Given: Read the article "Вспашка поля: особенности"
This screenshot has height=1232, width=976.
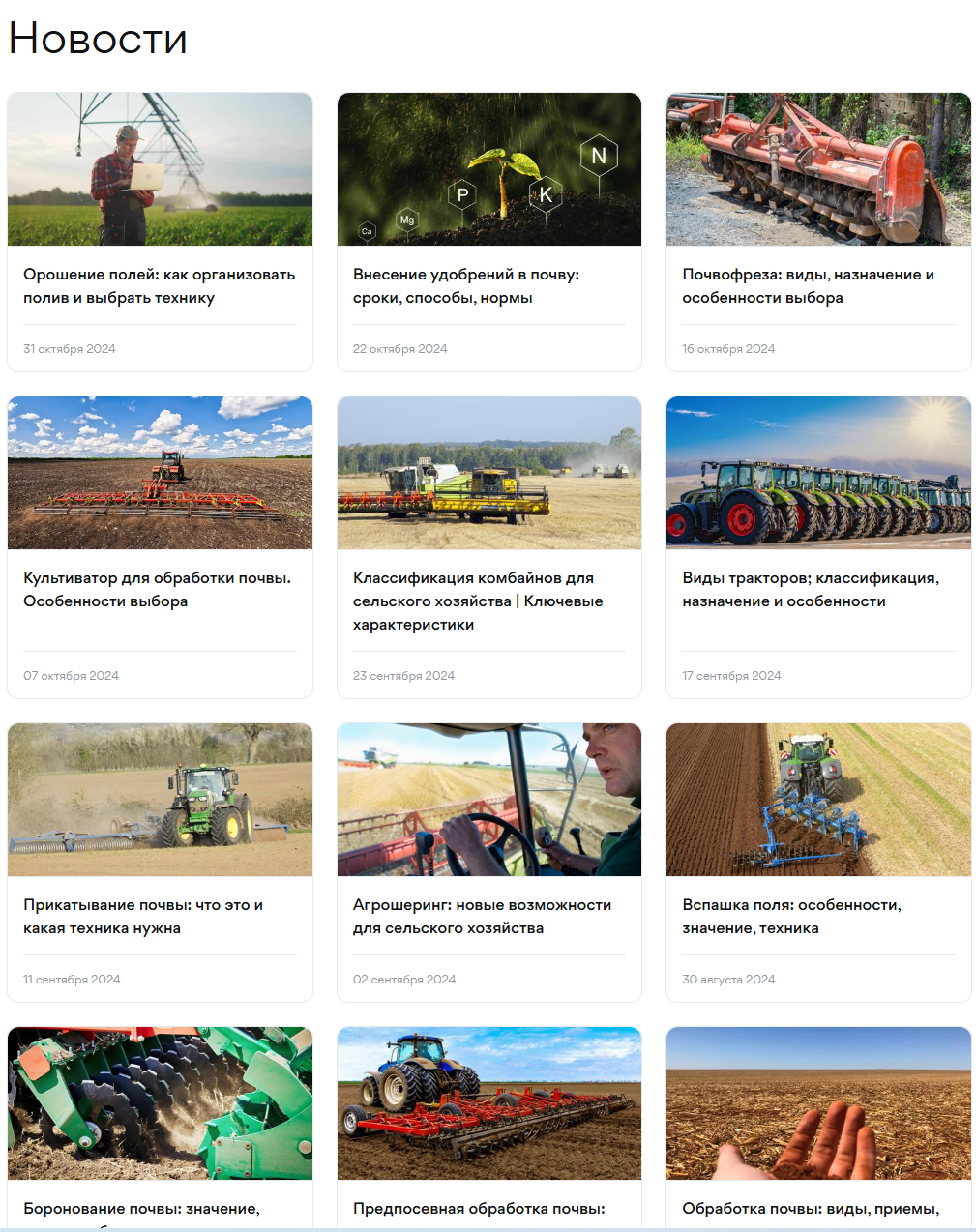Looking at the screenshot, I should [790, 916].
